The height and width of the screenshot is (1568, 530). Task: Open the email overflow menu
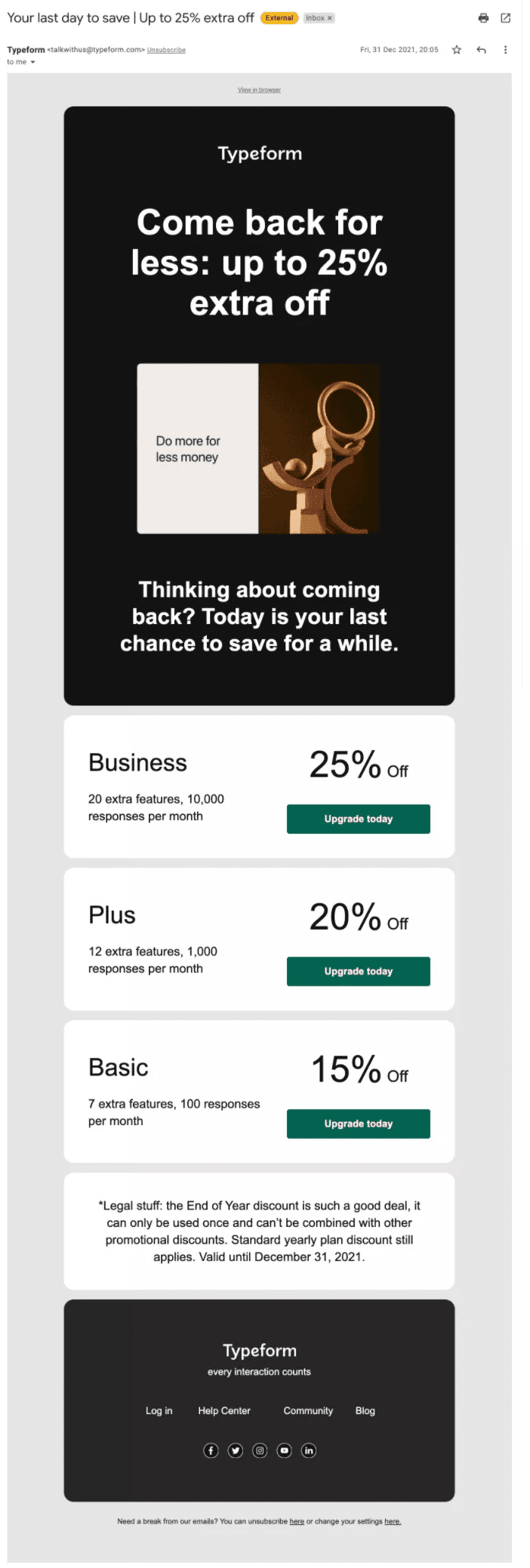click(505, 50)
